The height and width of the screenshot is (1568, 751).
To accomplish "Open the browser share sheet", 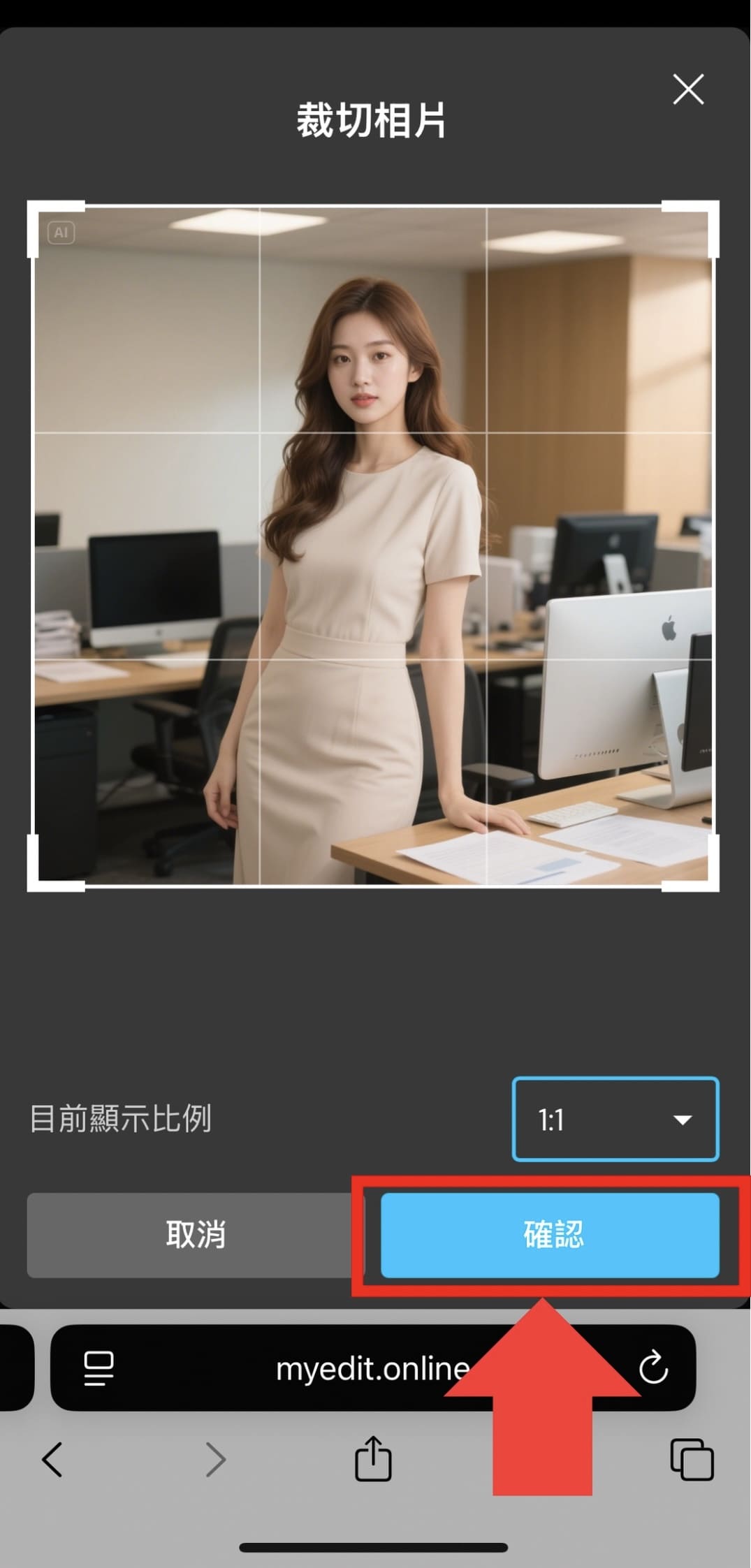I will (373, 1458).
